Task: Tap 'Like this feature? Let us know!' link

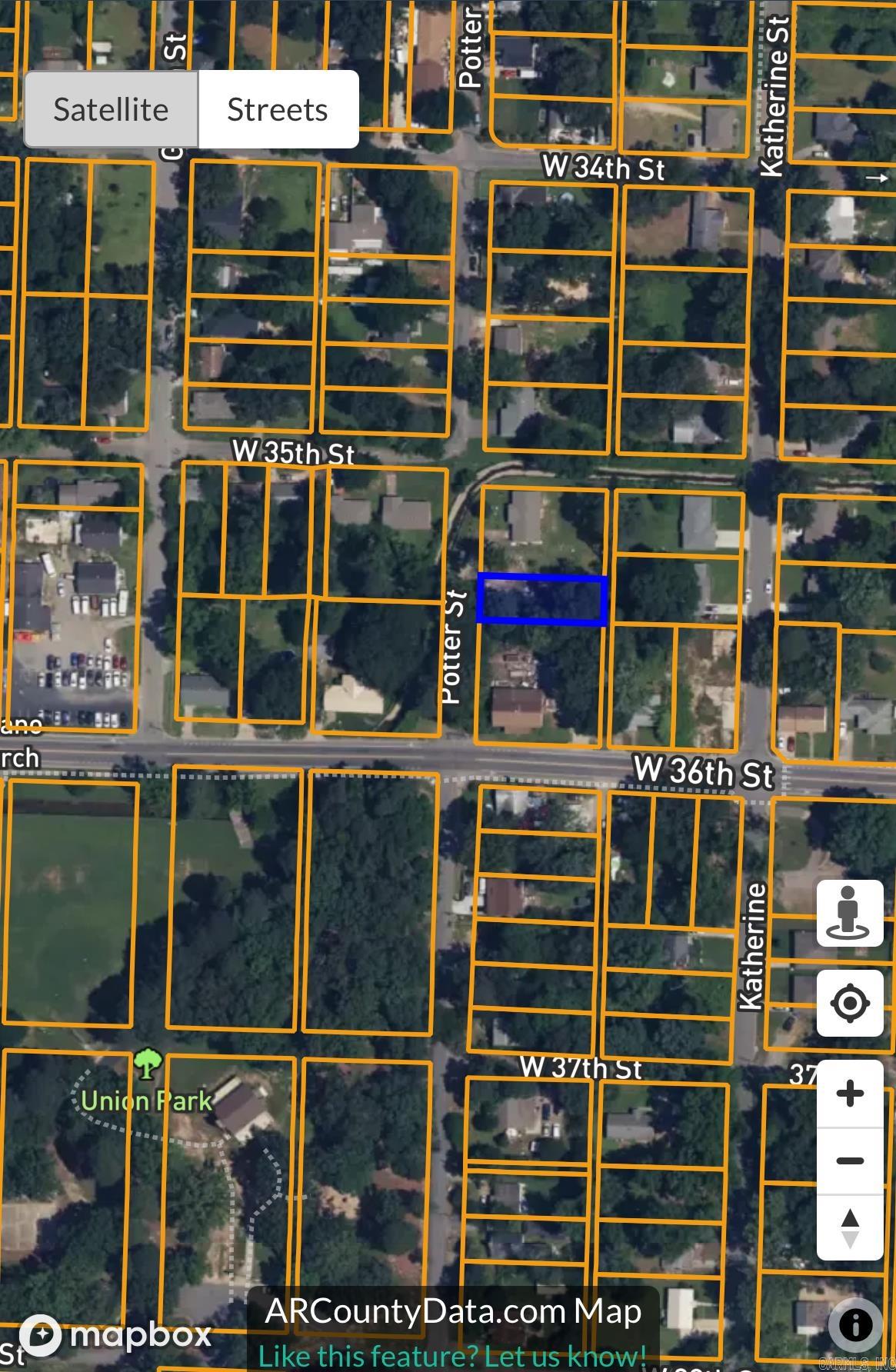Action: click(452, 1354)
